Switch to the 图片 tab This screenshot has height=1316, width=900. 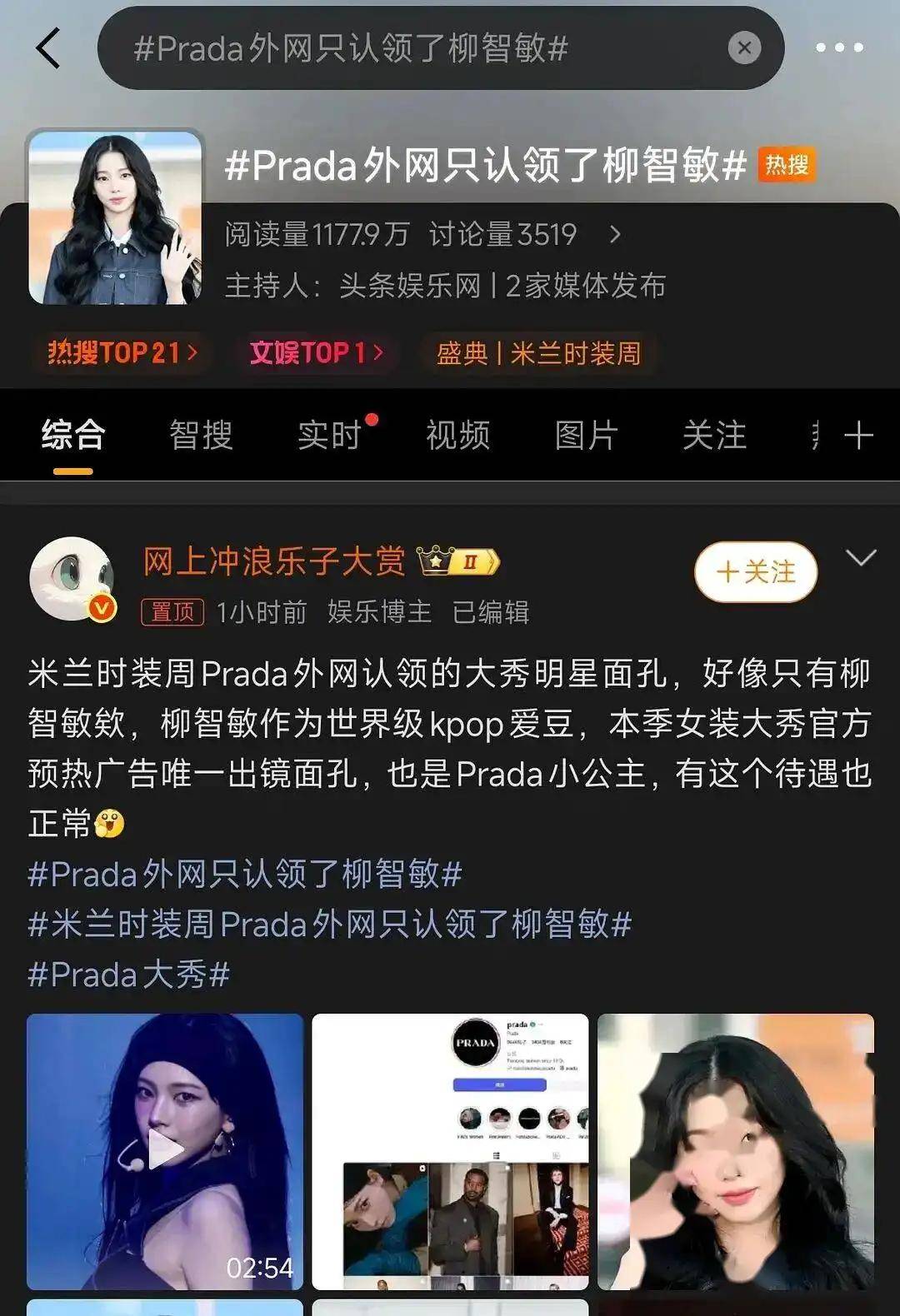pyautogui.click(x=586, y=435)
